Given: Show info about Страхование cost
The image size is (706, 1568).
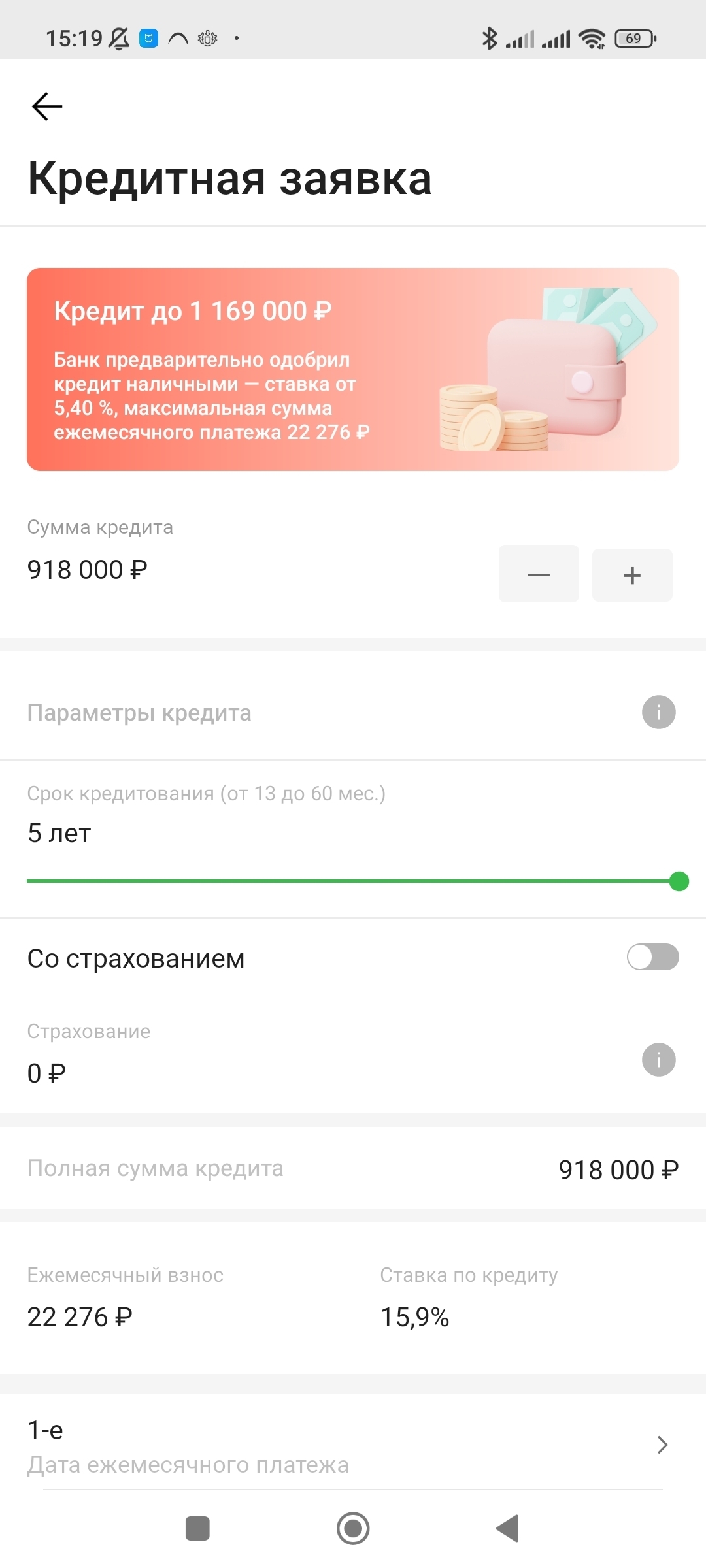Looking at the screenshot, I should (658, 1060).
